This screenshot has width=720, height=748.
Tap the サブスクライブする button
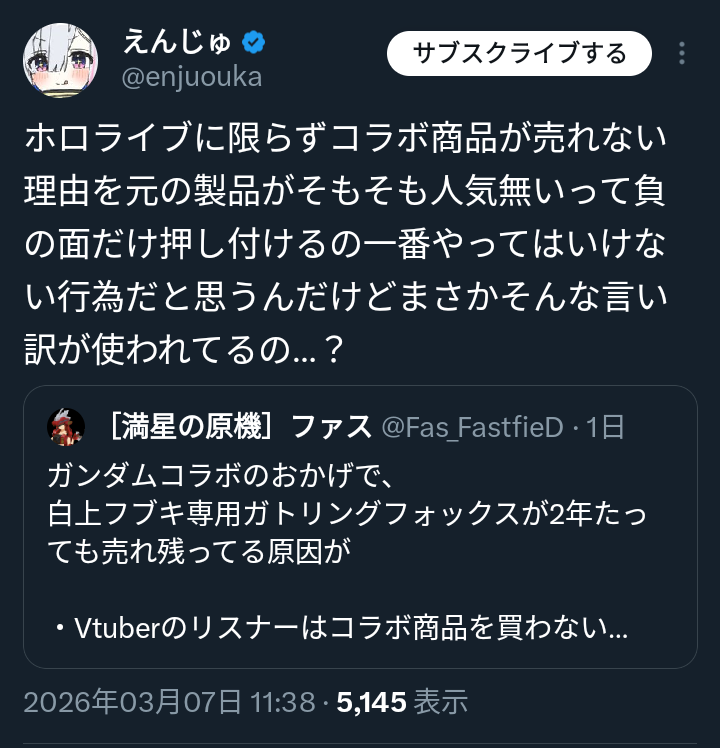point(519,53)
